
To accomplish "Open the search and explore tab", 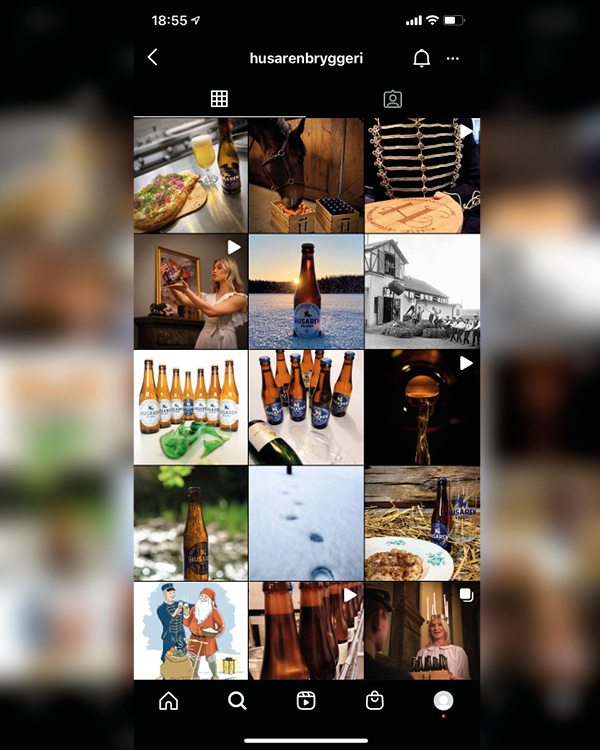I will (237, 701).
